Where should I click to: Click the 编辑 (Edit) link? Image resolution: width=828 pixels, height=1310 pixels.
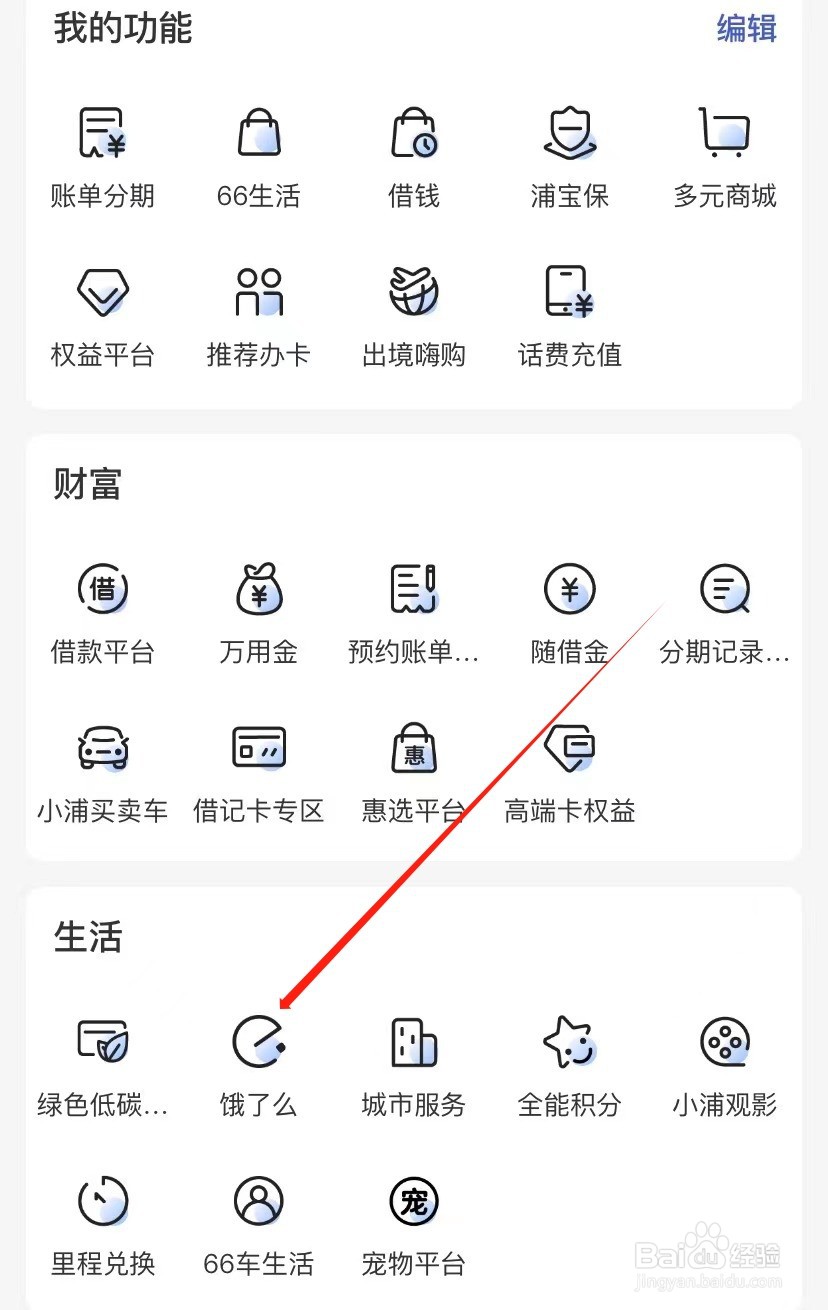pyautogui.click(x=744, y=30)
